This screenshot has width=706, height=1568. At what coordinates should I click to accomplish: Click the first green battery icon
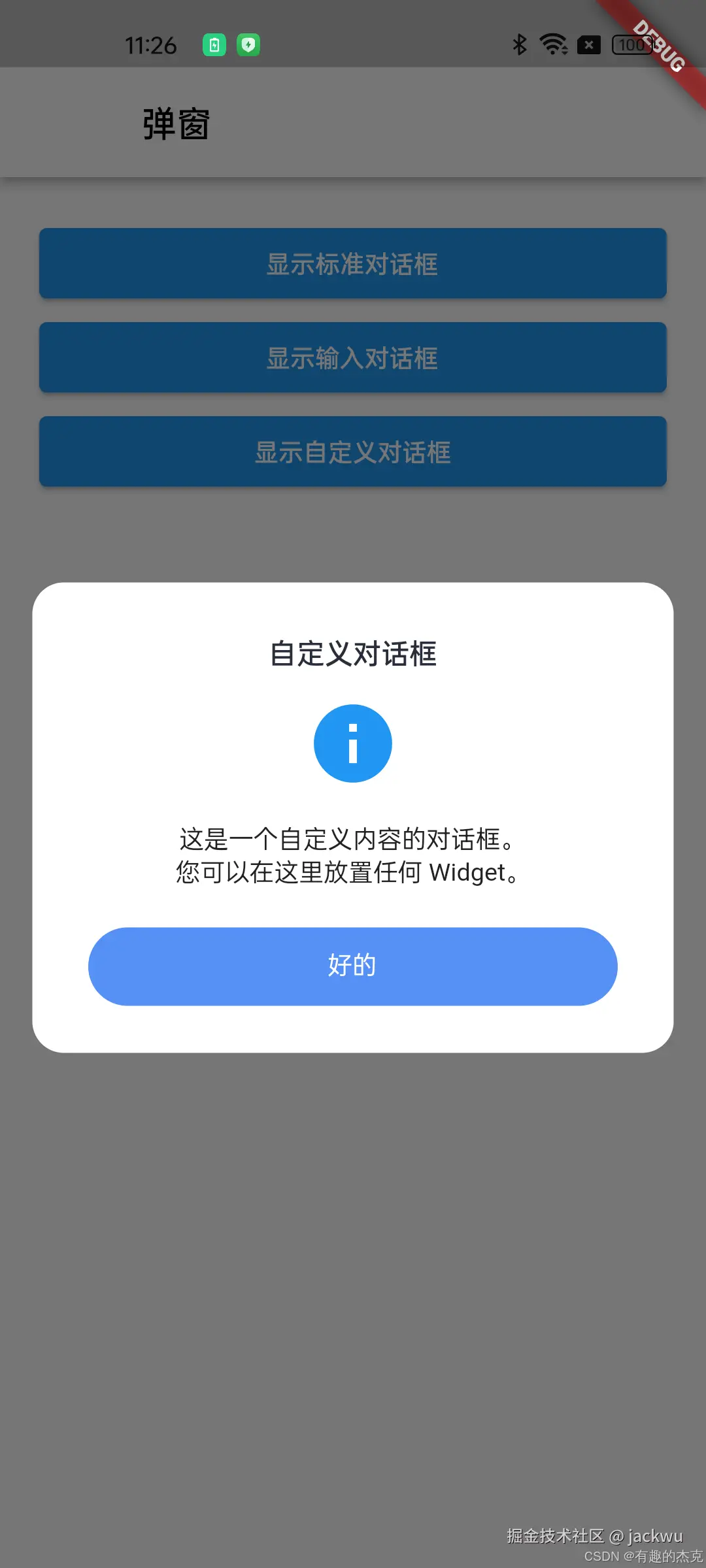tap(216, 44)
